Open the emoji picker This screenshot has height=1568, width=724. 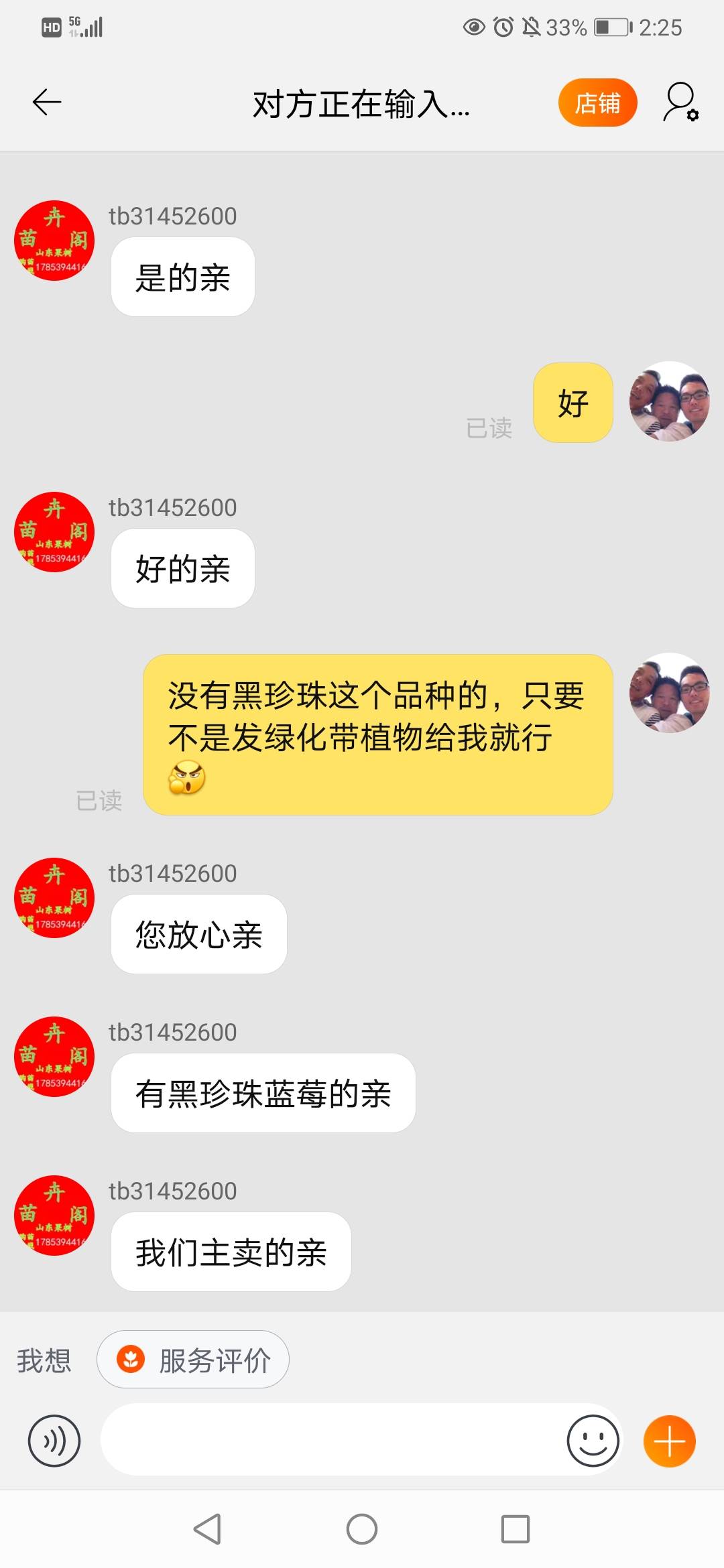pos(593,1441)
